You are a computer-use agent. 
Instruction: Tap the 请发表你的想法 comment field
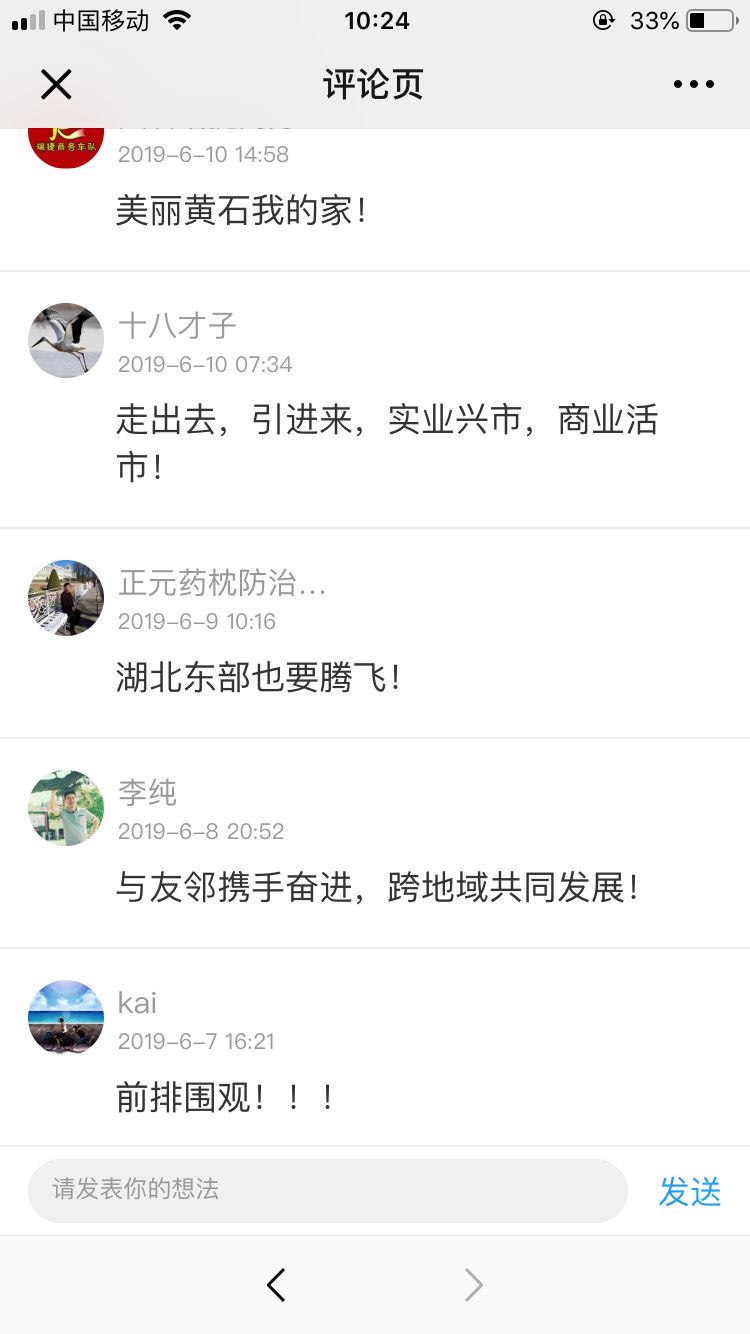coord(327,1190)
